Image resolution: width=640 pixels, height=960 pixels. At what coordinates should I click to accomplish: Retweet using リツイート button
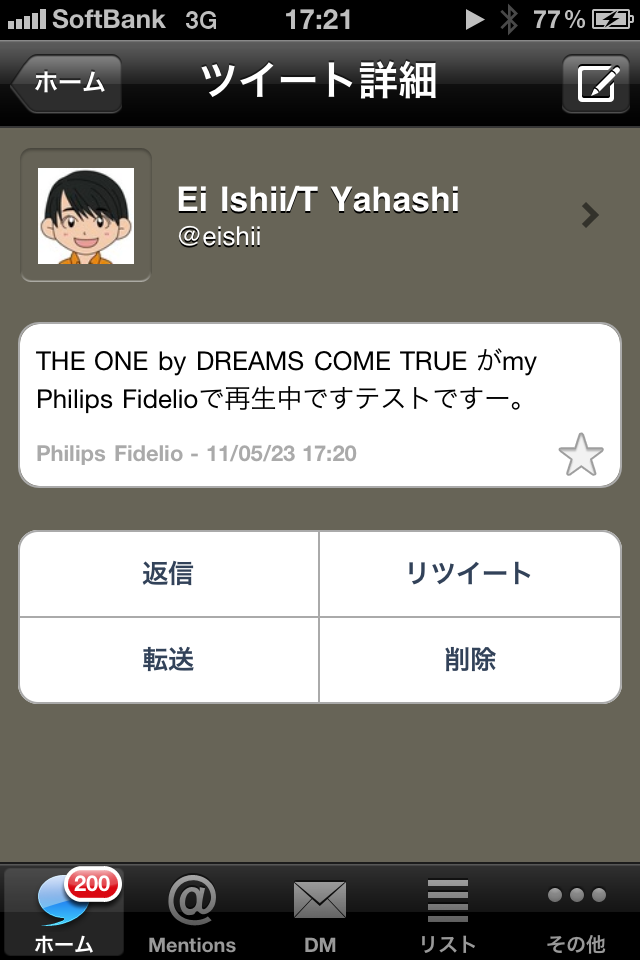click(x=469, y=574)
